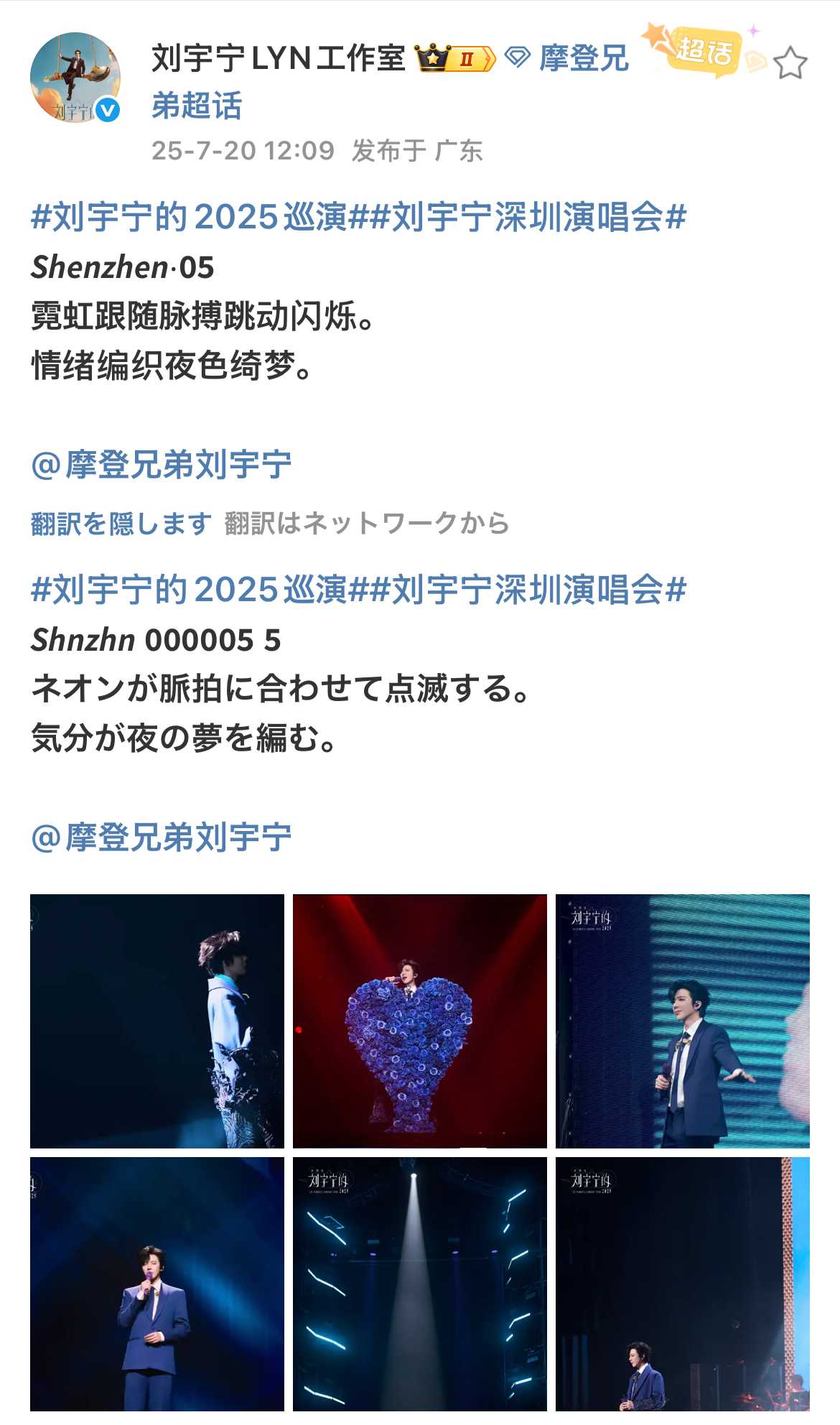Tap the star icon beside the 超话 badge

(x=790, y=63)
